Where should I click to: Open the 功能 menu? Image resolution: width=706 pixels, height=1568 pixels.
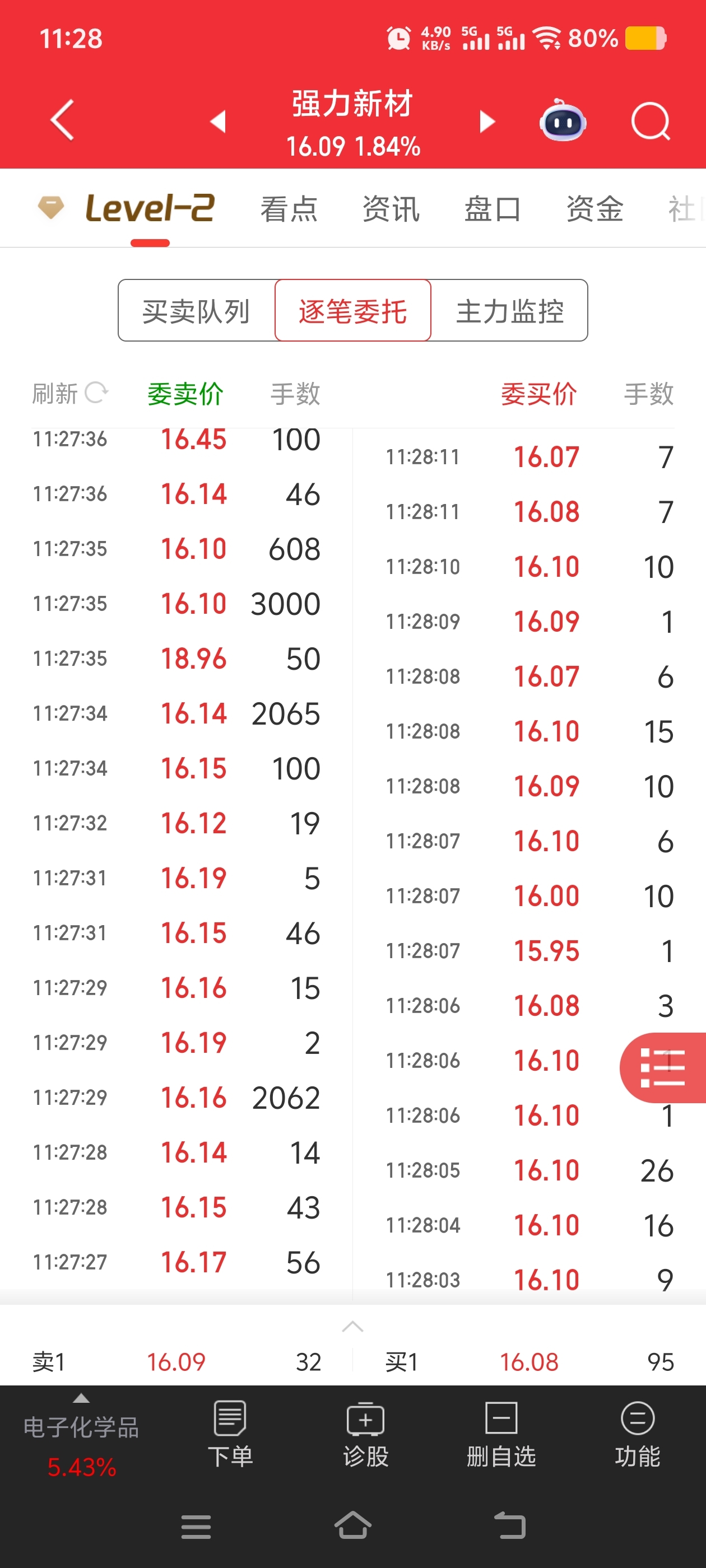637,1434
